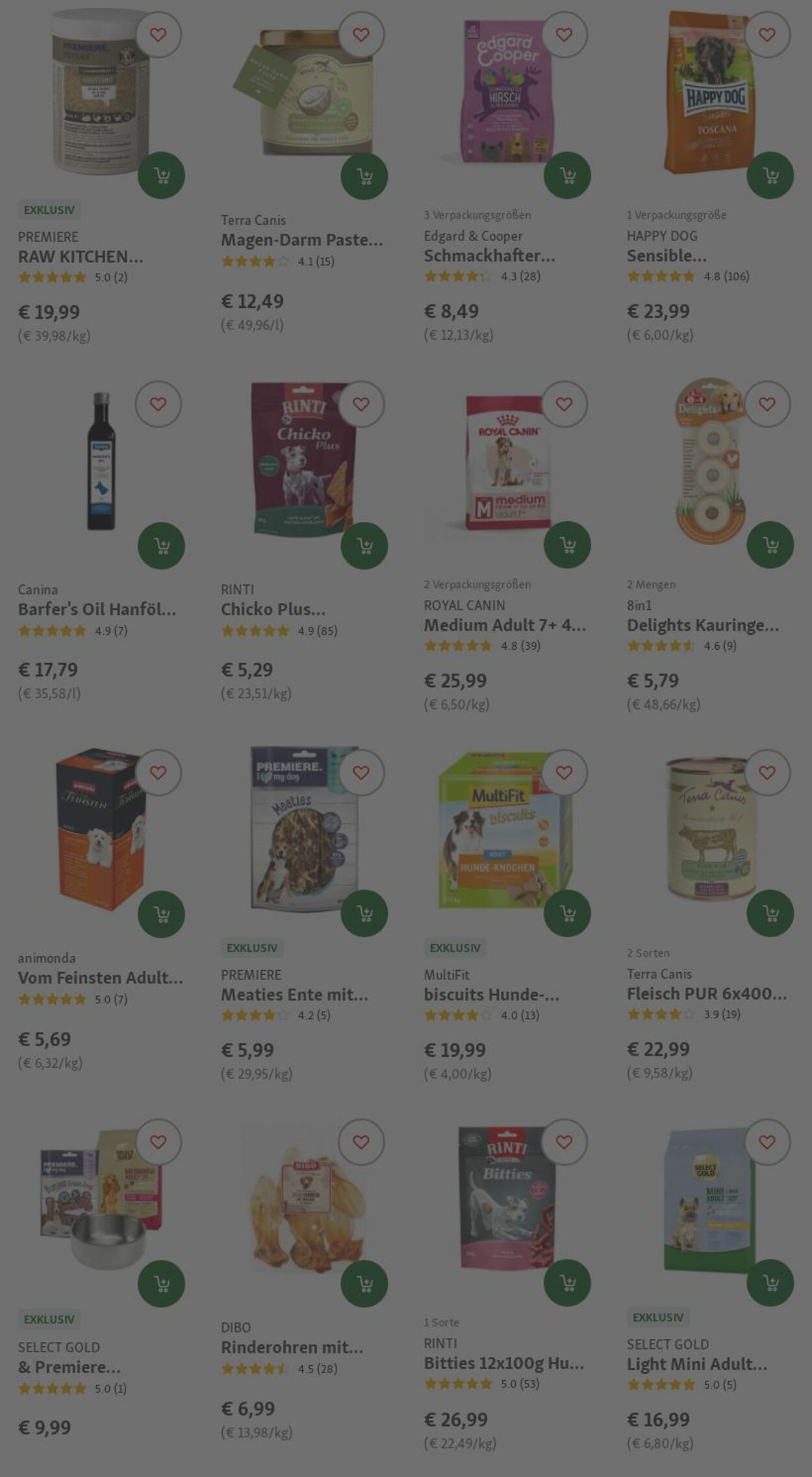Add Terra Canis Magen-Darm Paste to cart
812x1477 pixels.
coord(364,176)
